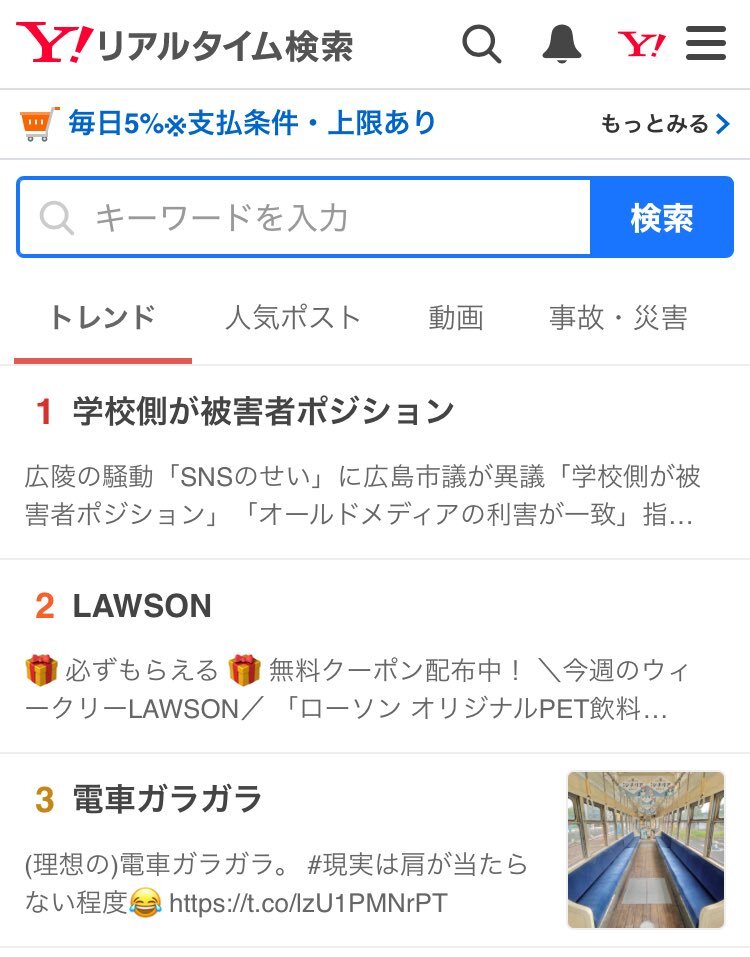
Task: Switch to the 動画 tab
Action: coord(456,318)
